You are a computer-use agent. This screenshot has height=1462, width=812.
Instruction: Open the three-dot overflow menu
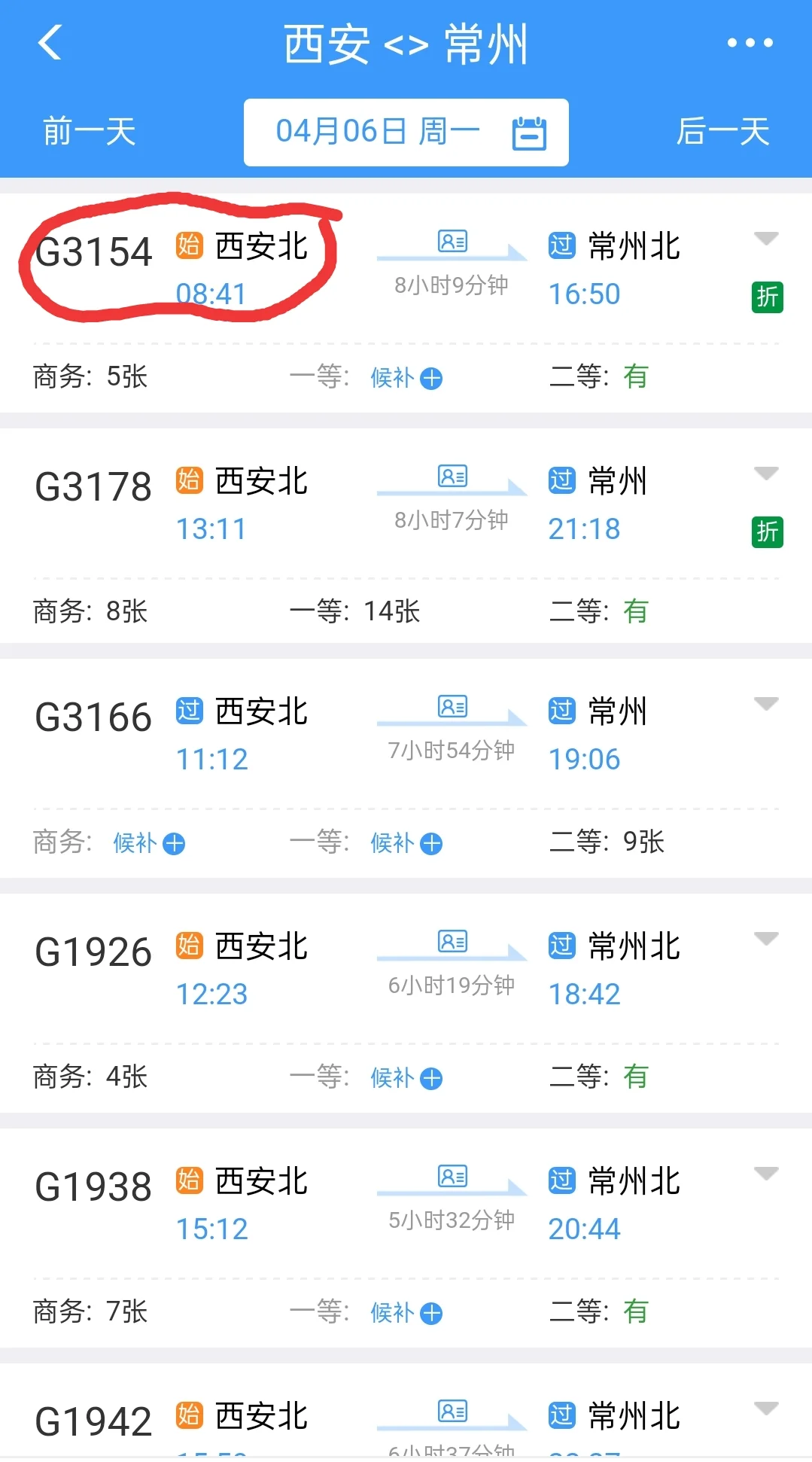click(749, 43)
